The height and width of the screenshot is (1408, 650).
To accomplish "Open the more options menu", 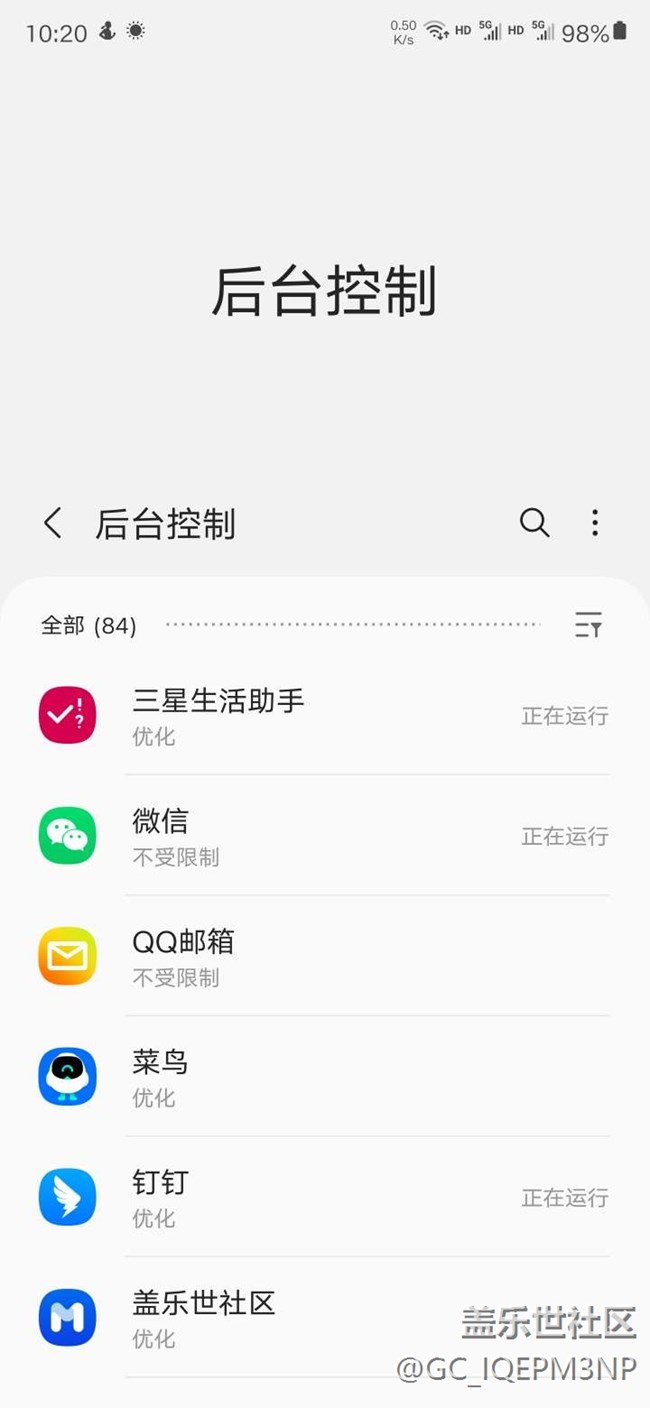I will 595,523.
